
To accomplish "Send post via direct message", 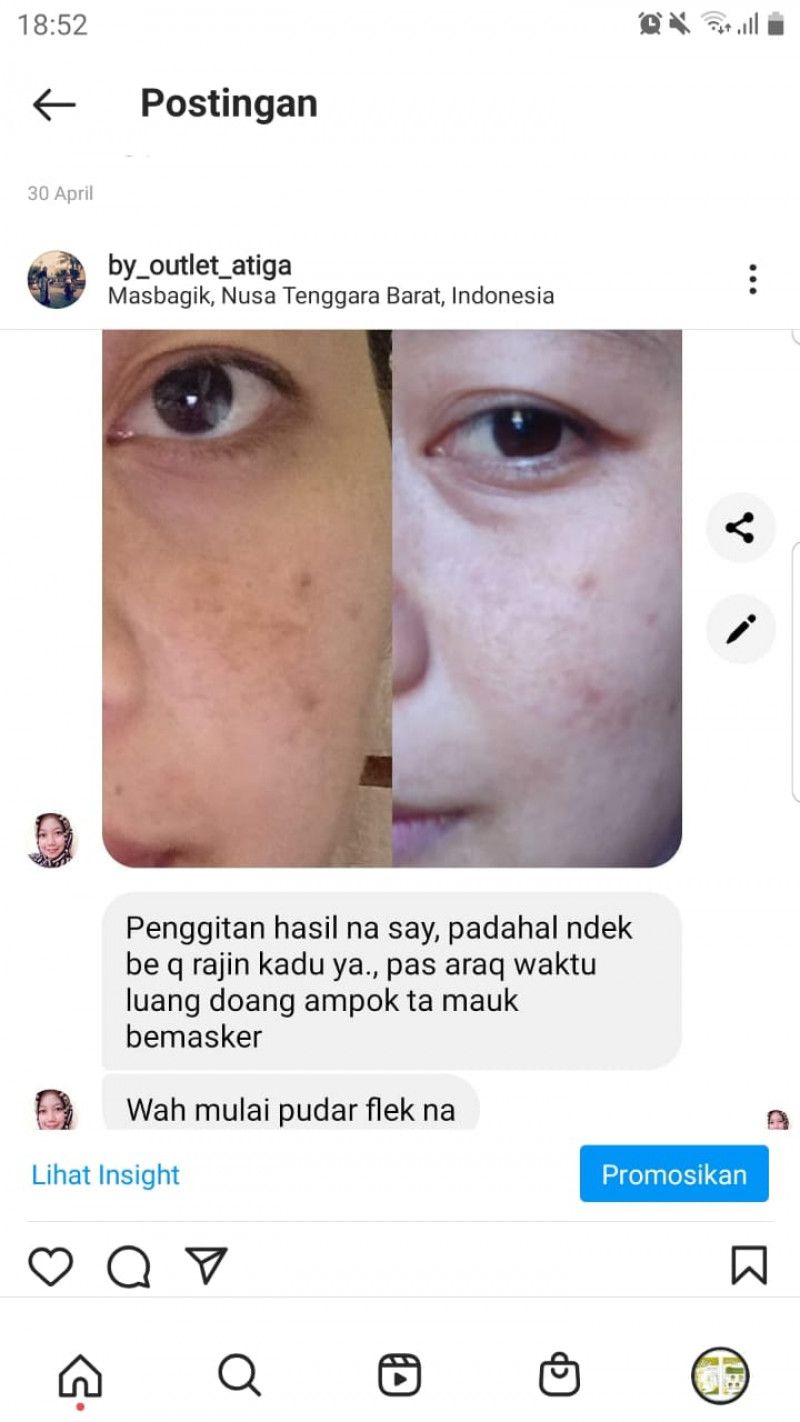I will click(206, 1266).
